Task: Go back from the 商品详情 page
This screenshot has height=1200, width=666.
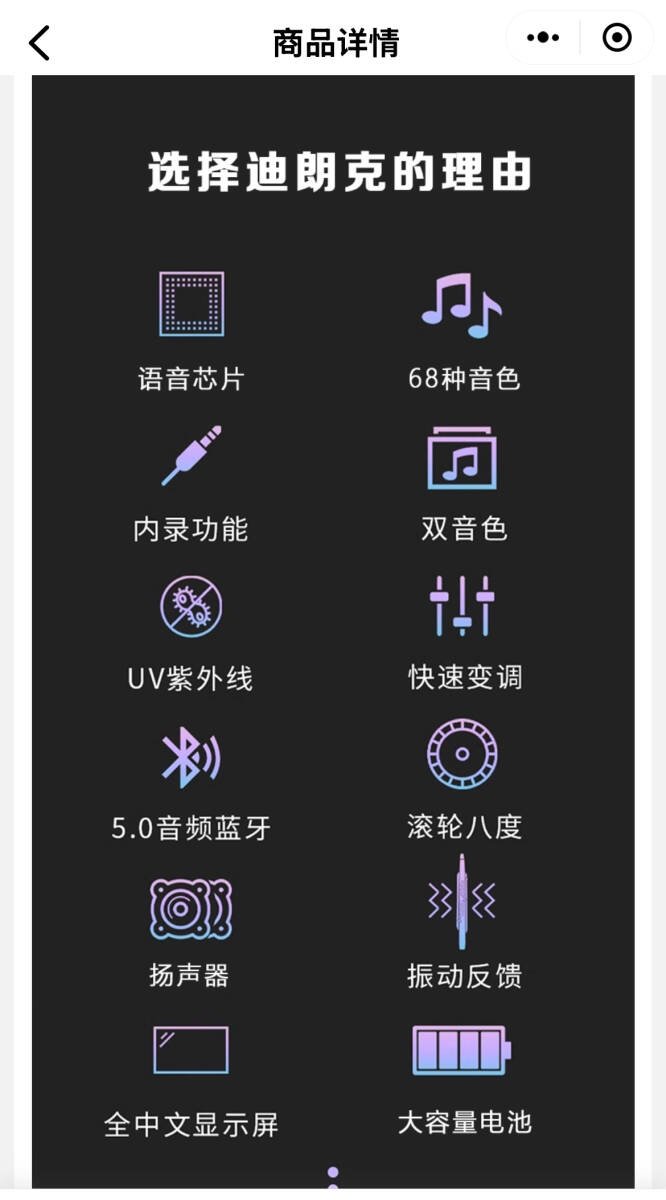Action: 39,42
